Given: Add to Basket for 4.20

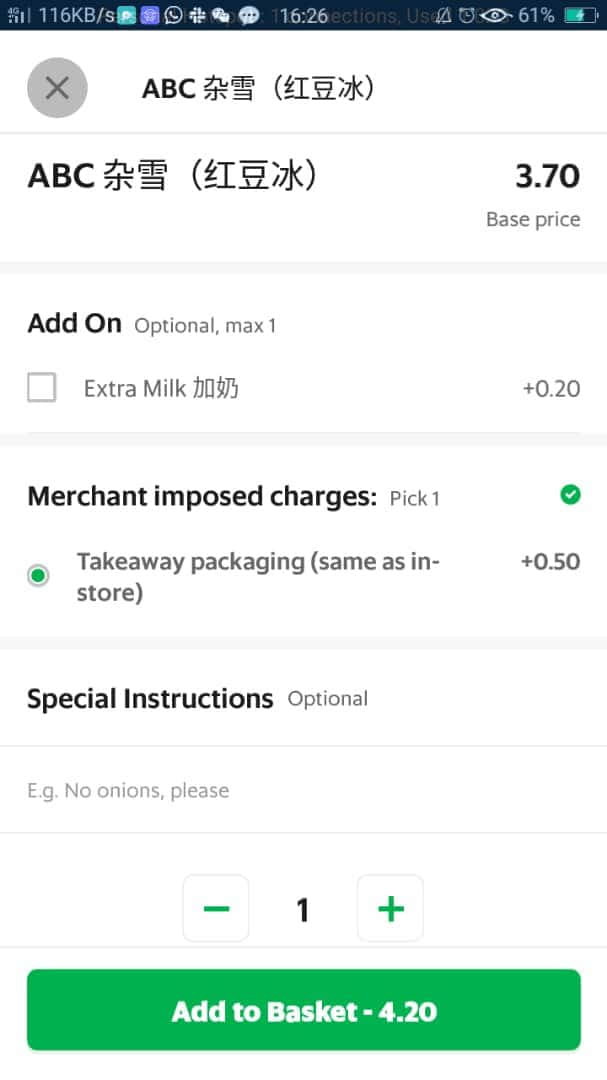Looking at the screenshot, I should pyautogui.click(x=304, y=1010).
